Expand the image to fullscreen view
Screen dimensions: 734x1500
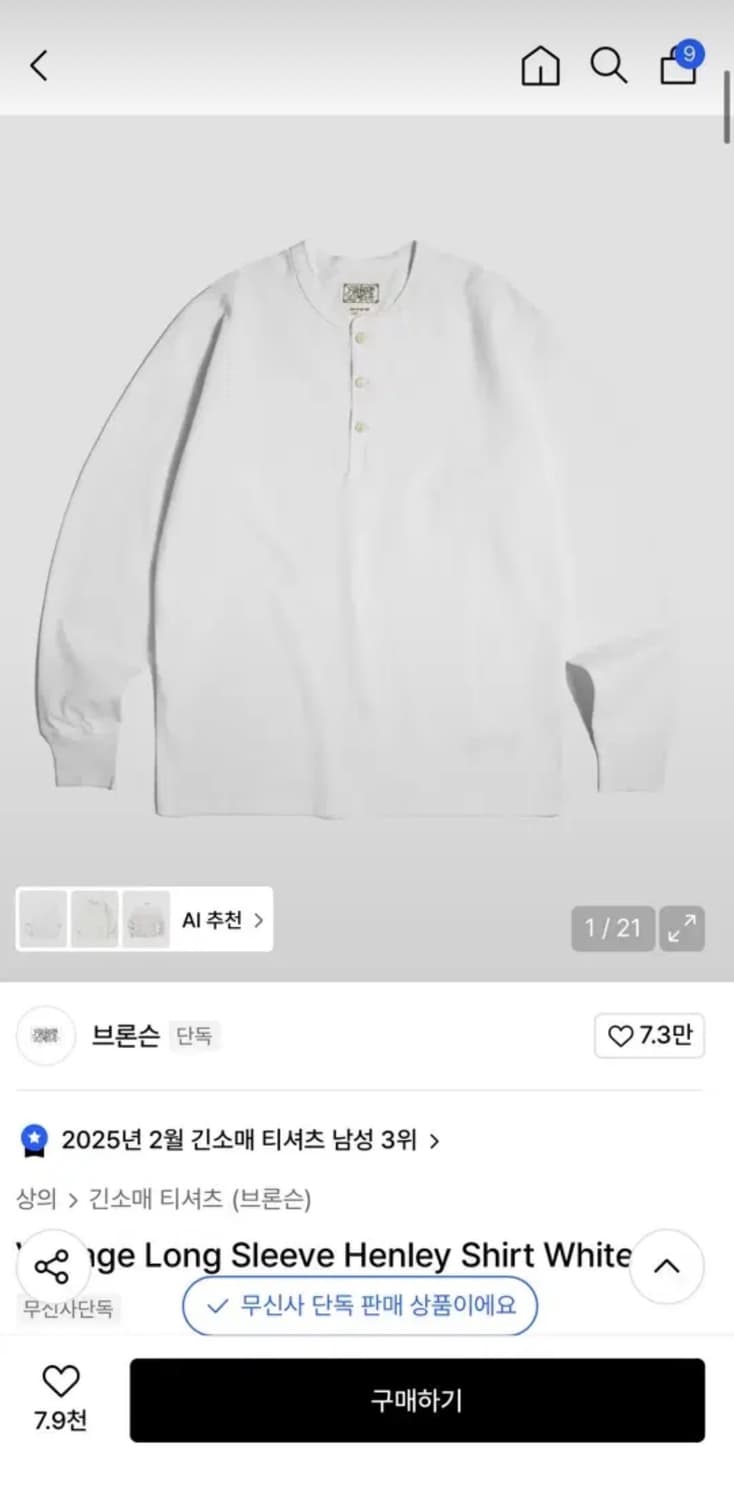coord(682,929)
